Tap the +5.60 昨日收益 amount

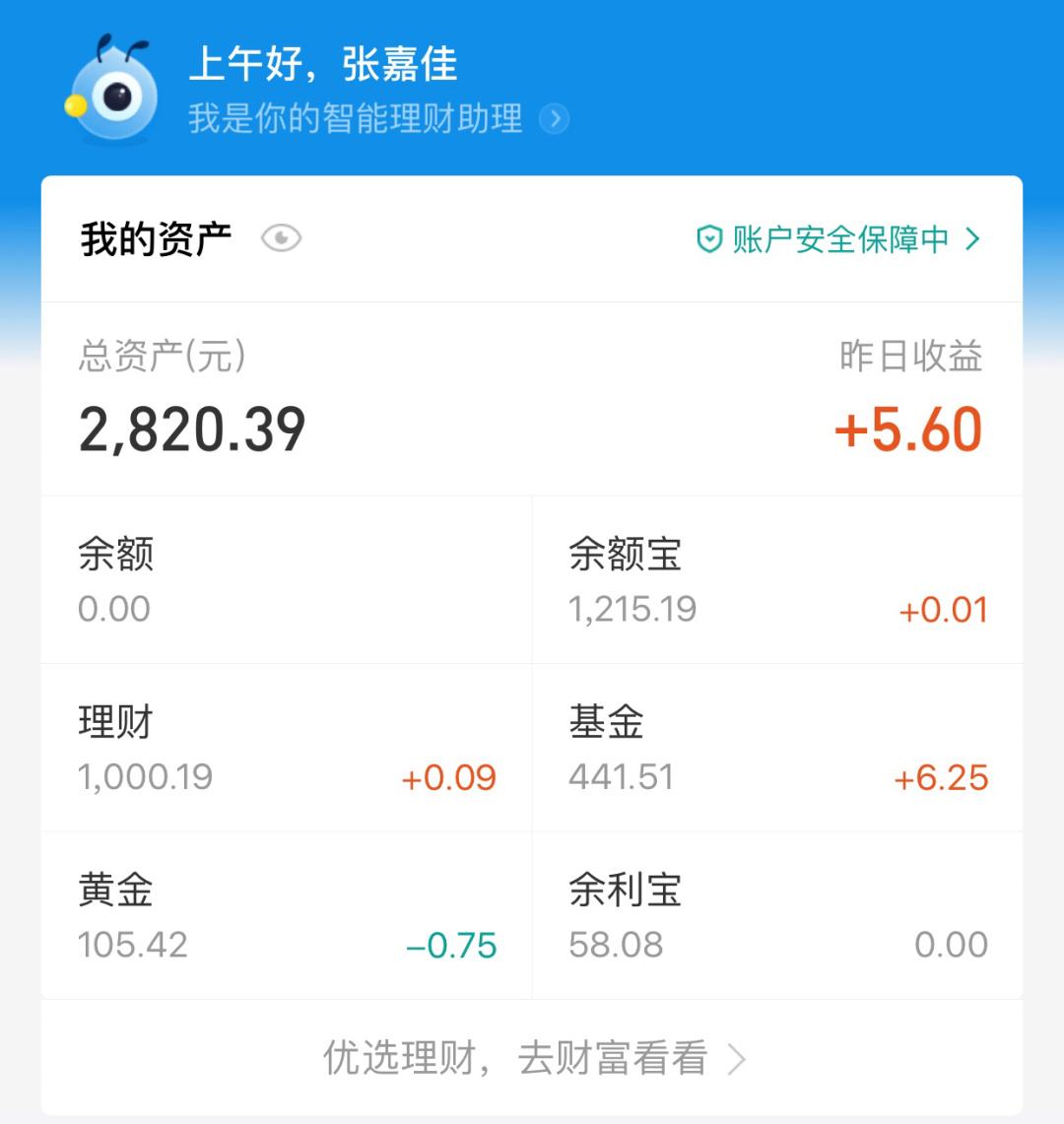(x=906, y=427)
